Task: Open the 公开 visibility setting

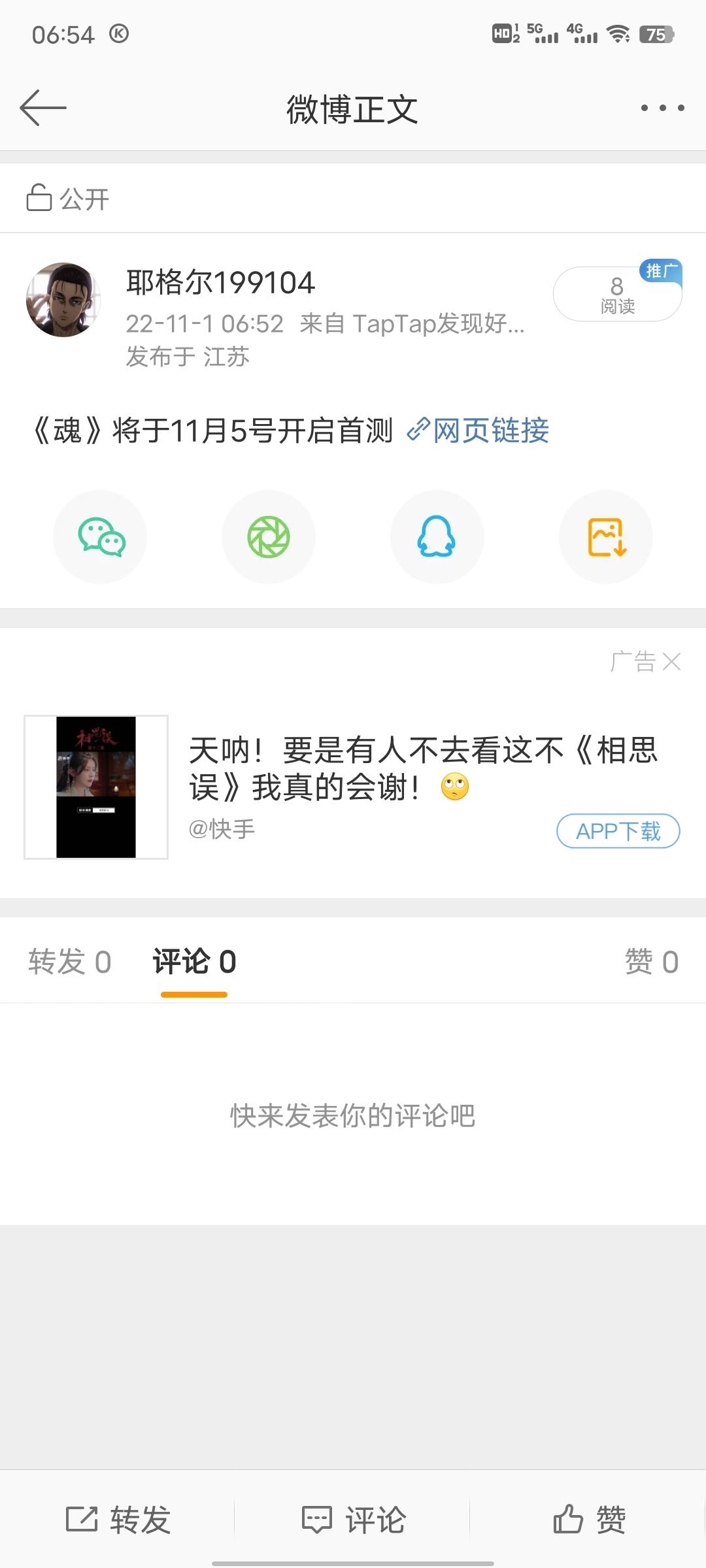Action: tap(68, 199)
